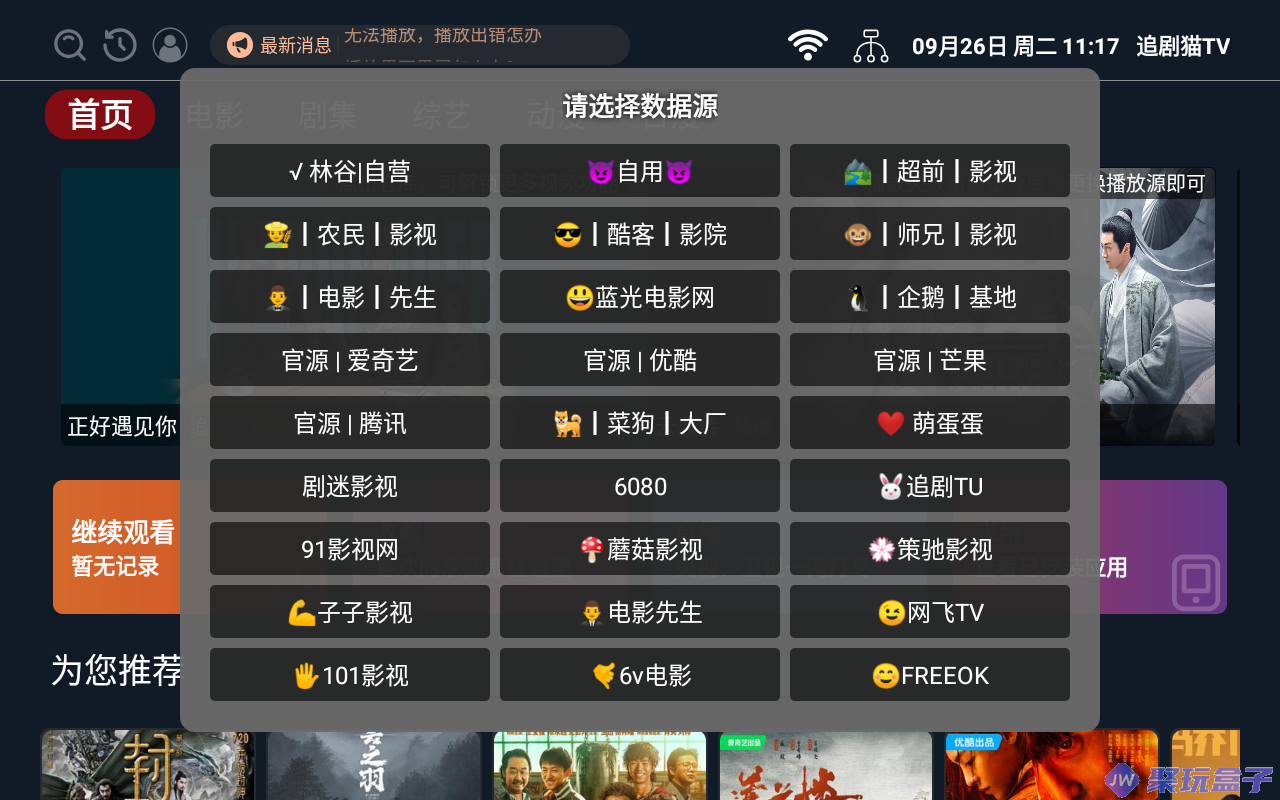Viewport: 1280px width, 800px height.
Task: Select the FREEOK data source
Action: 930,675
